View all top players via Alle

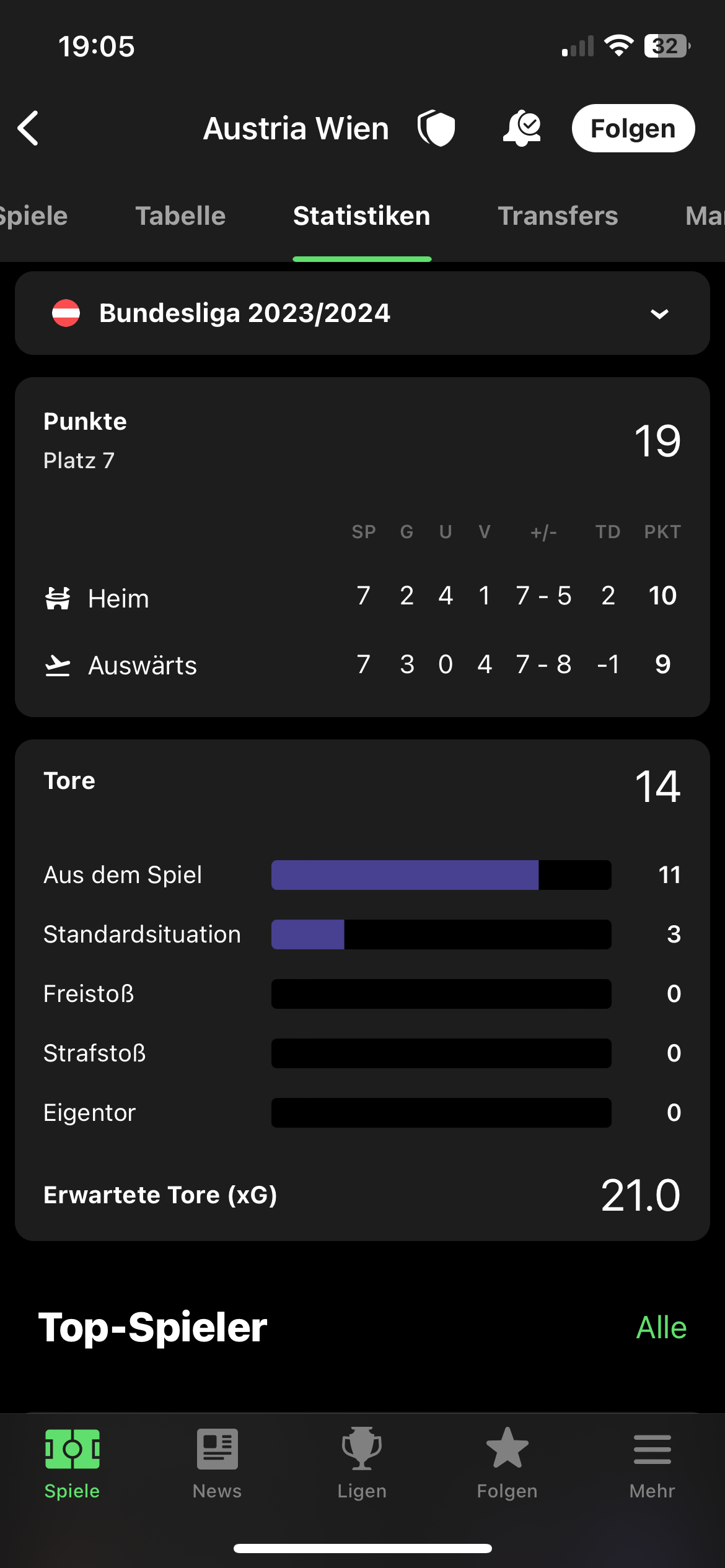(661, 1327)
